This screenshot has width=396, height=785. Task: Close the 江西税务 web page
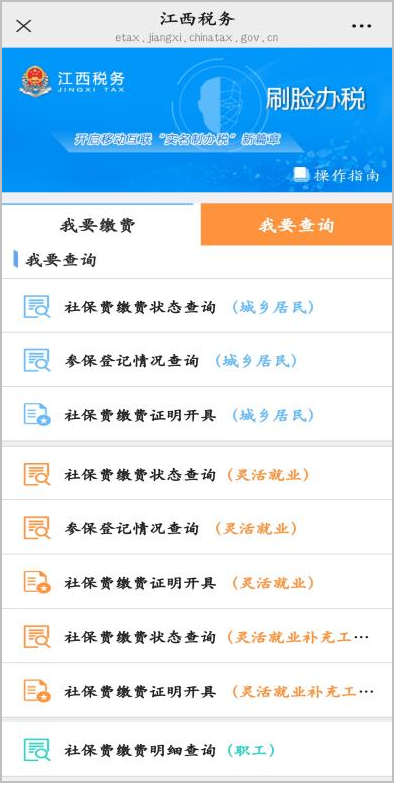click(x=24, y=26)
